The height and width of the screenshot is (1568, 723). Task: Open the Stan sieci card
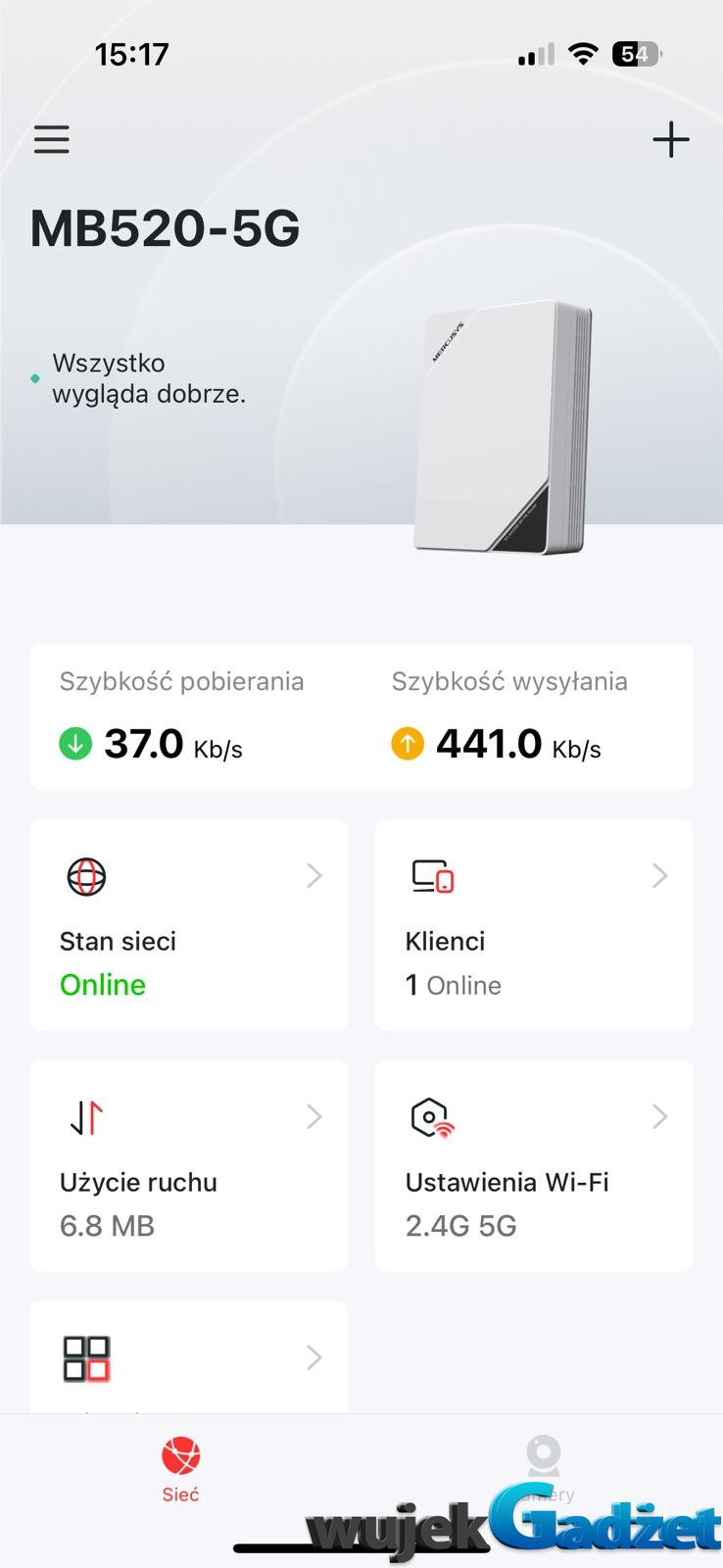(188, 925)
